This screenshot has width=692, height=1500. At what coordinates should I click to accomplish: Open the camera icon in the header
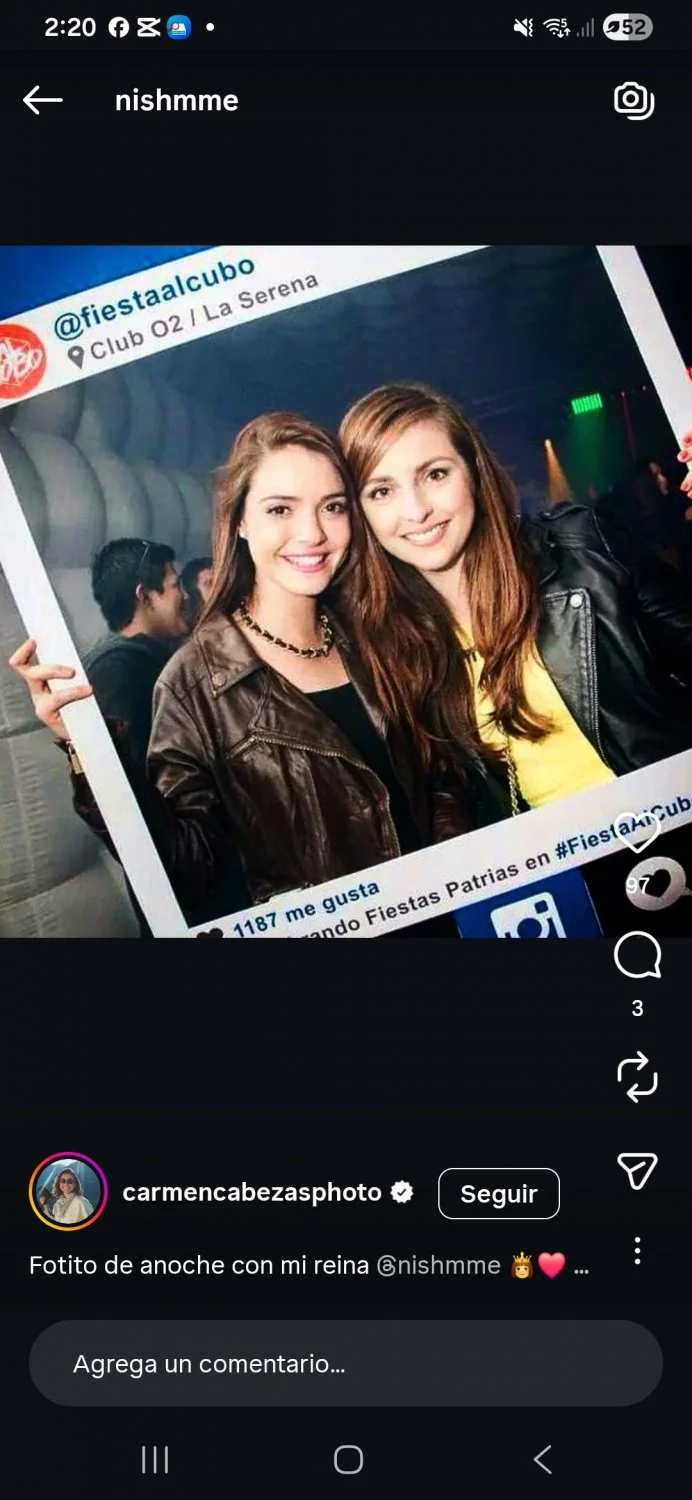(x=633, y=100)
